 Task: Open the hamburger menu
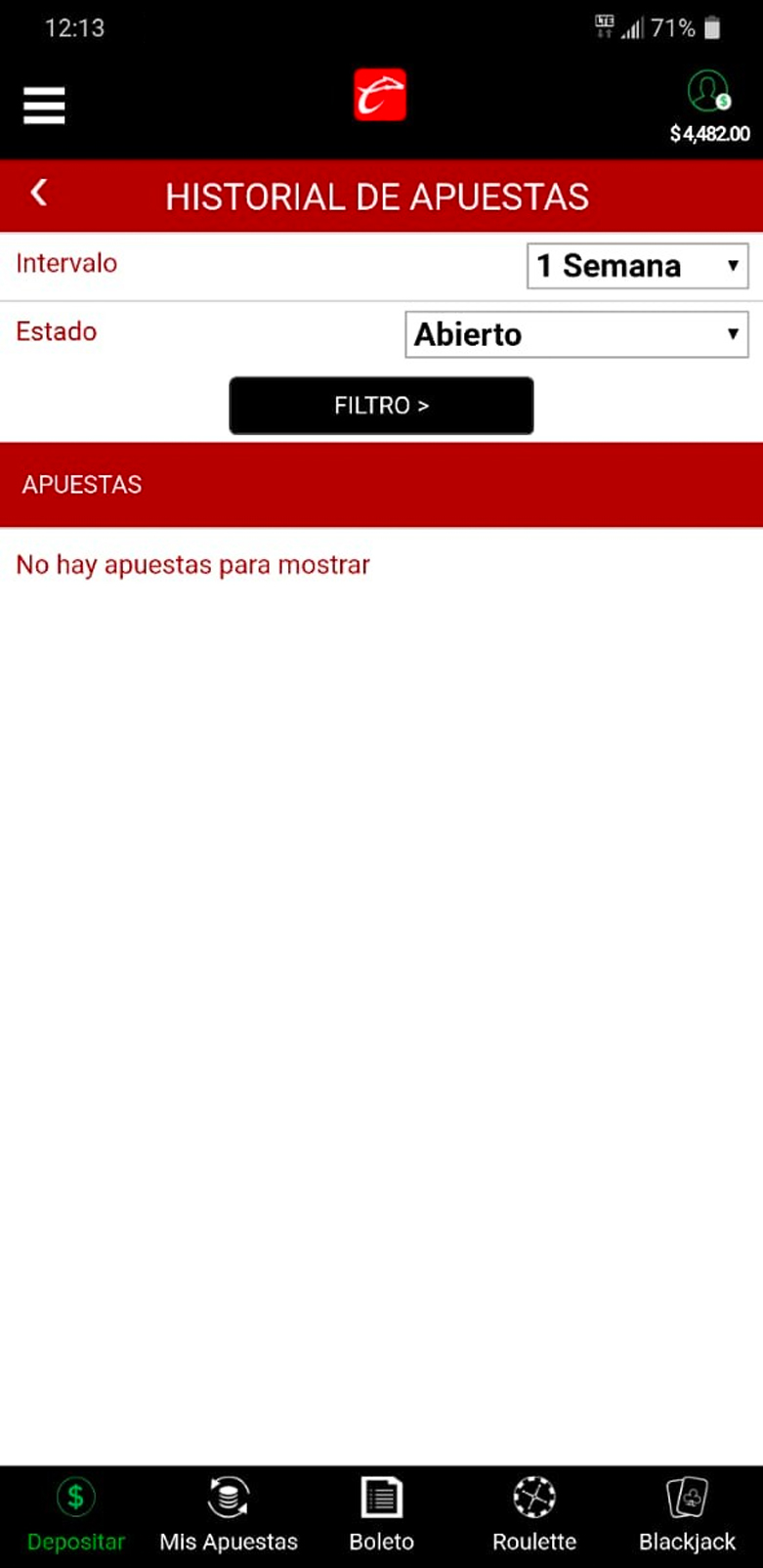tap(44, 106)
